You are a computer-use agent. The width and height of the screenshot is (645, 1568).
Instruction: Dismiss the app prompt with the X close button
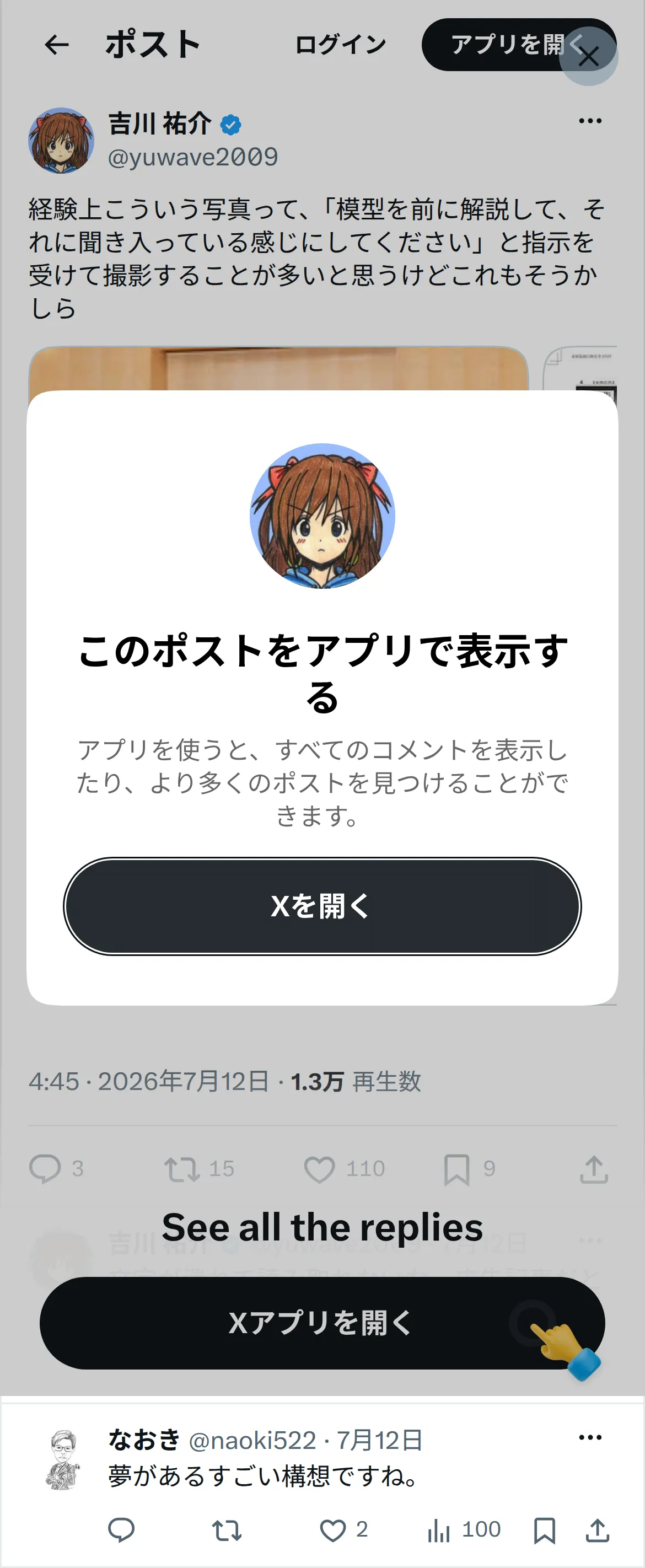pyautogui.click(x=588, y=57)
